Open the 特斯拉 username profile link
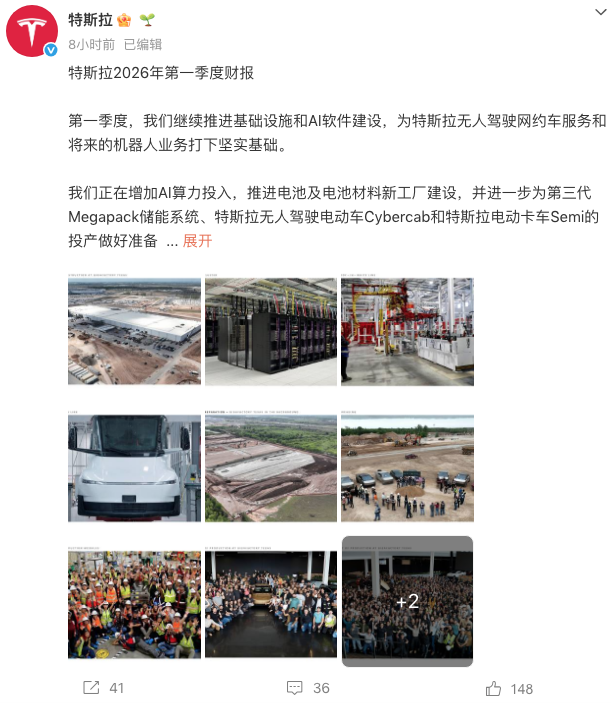 click(x=90, y=20)
